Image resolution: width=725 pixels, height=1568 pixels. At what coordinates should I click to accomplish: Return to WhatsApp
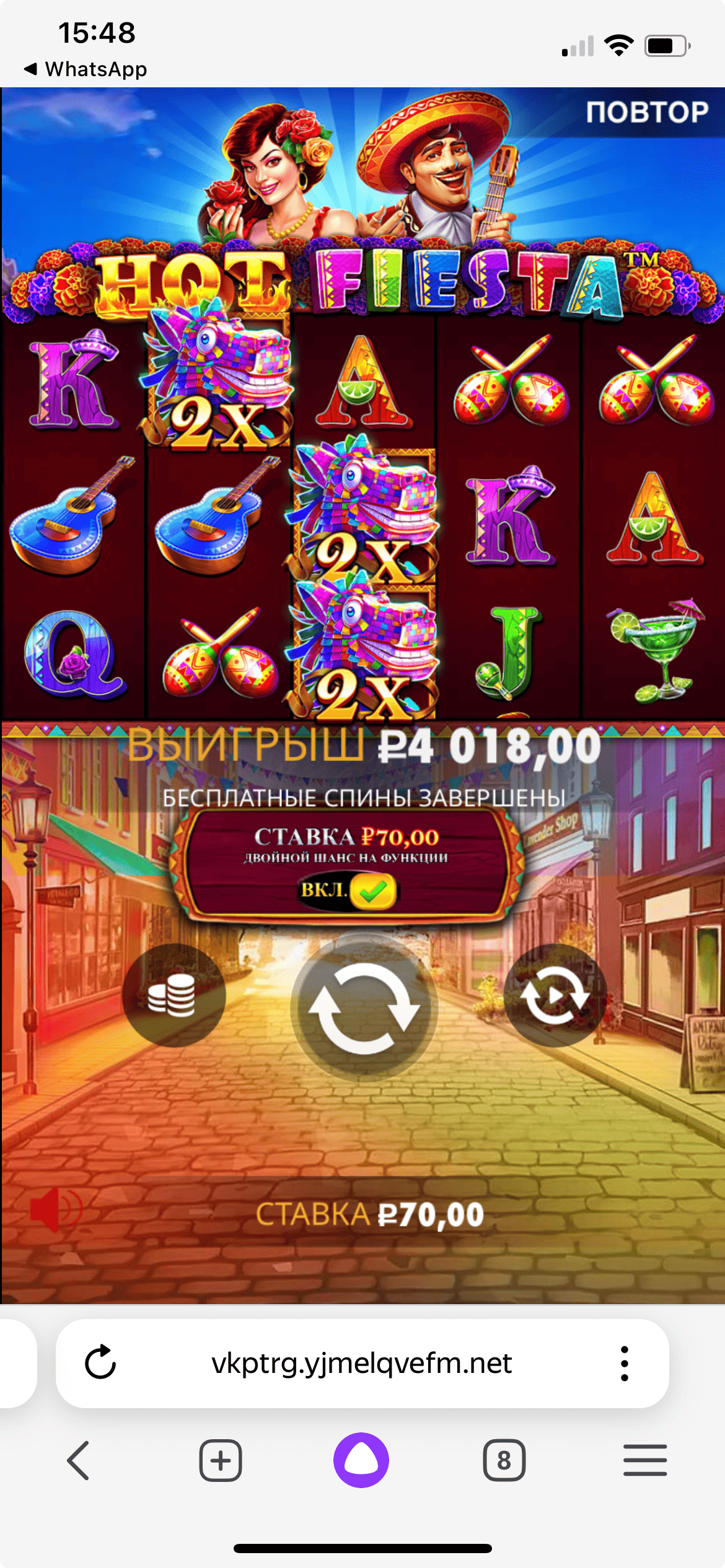tap(85, 69)
